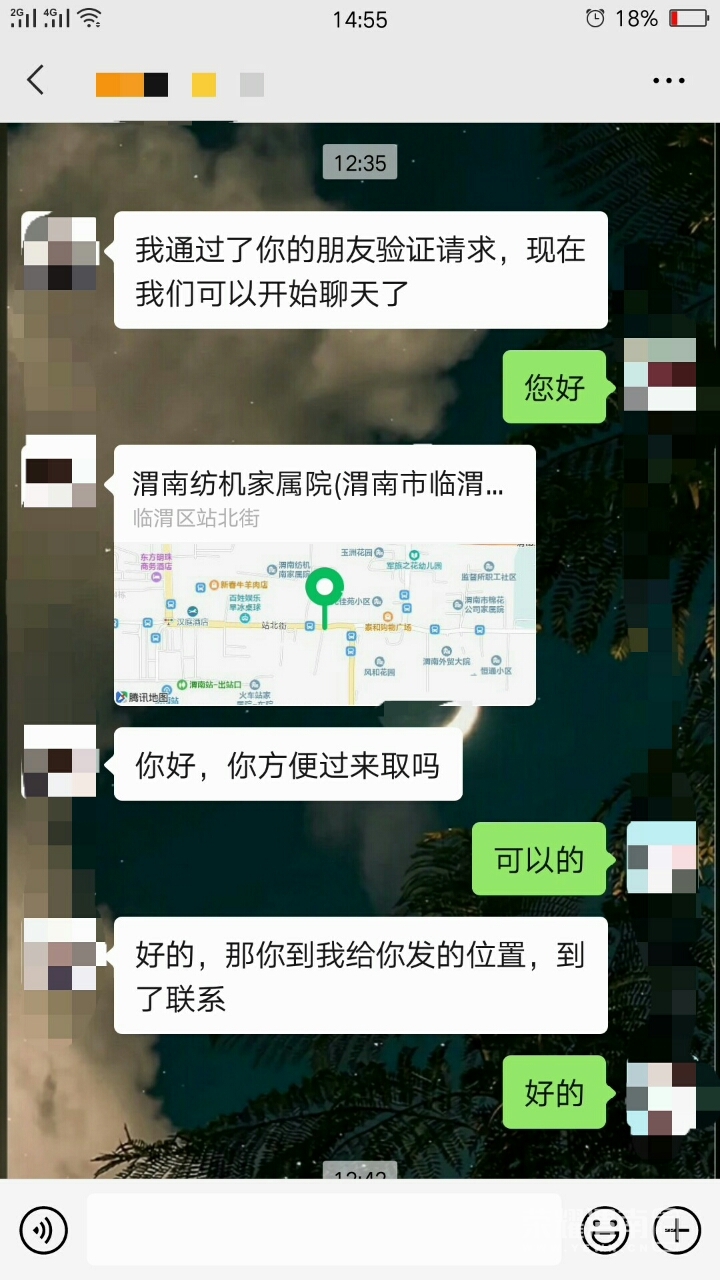
Task: Open the emoji sticker panel
Action: (604, 1230)
